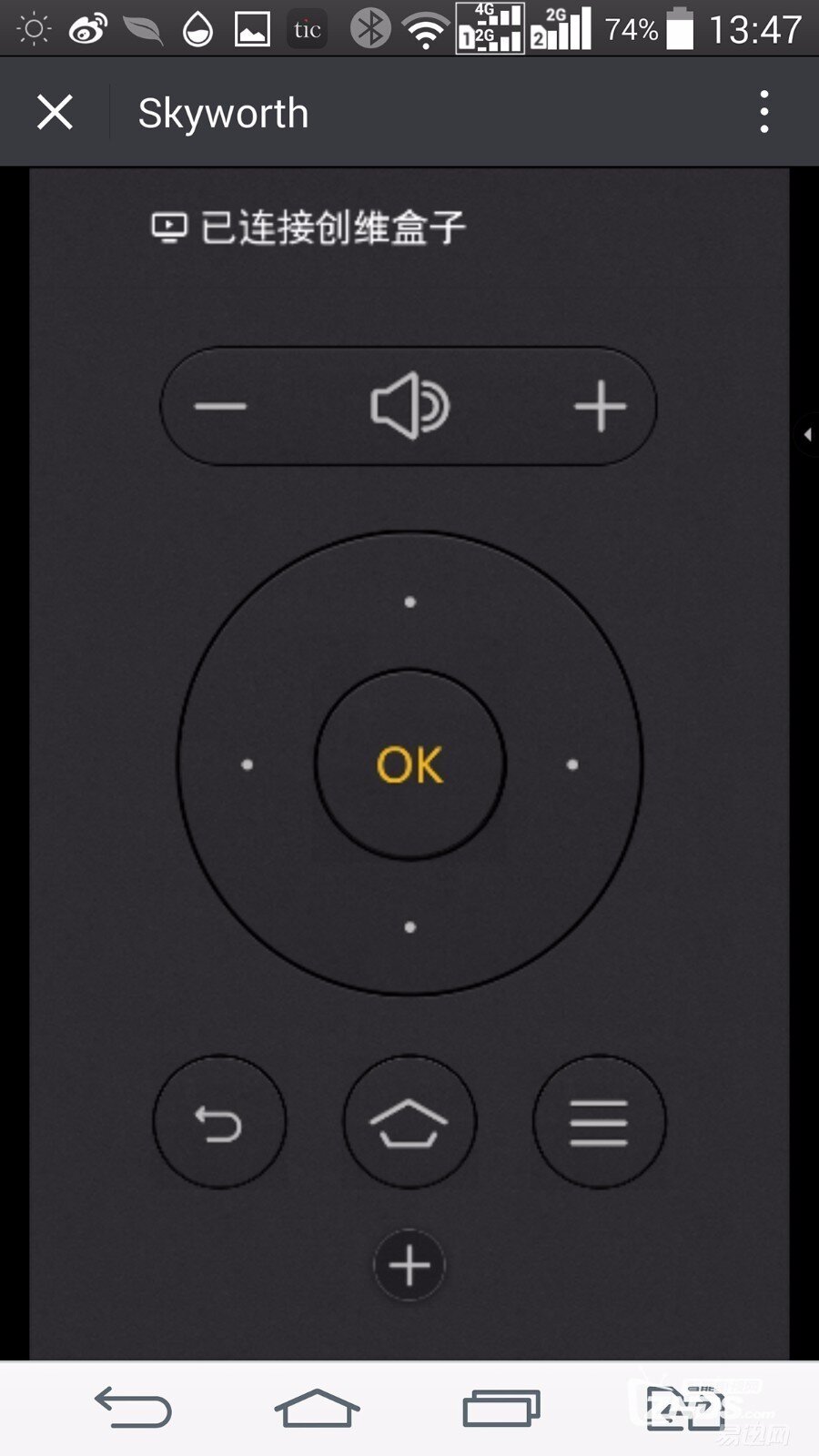819x1456 pixels.
Task: Open recent apps from navigation bar
Action: 501,1408
